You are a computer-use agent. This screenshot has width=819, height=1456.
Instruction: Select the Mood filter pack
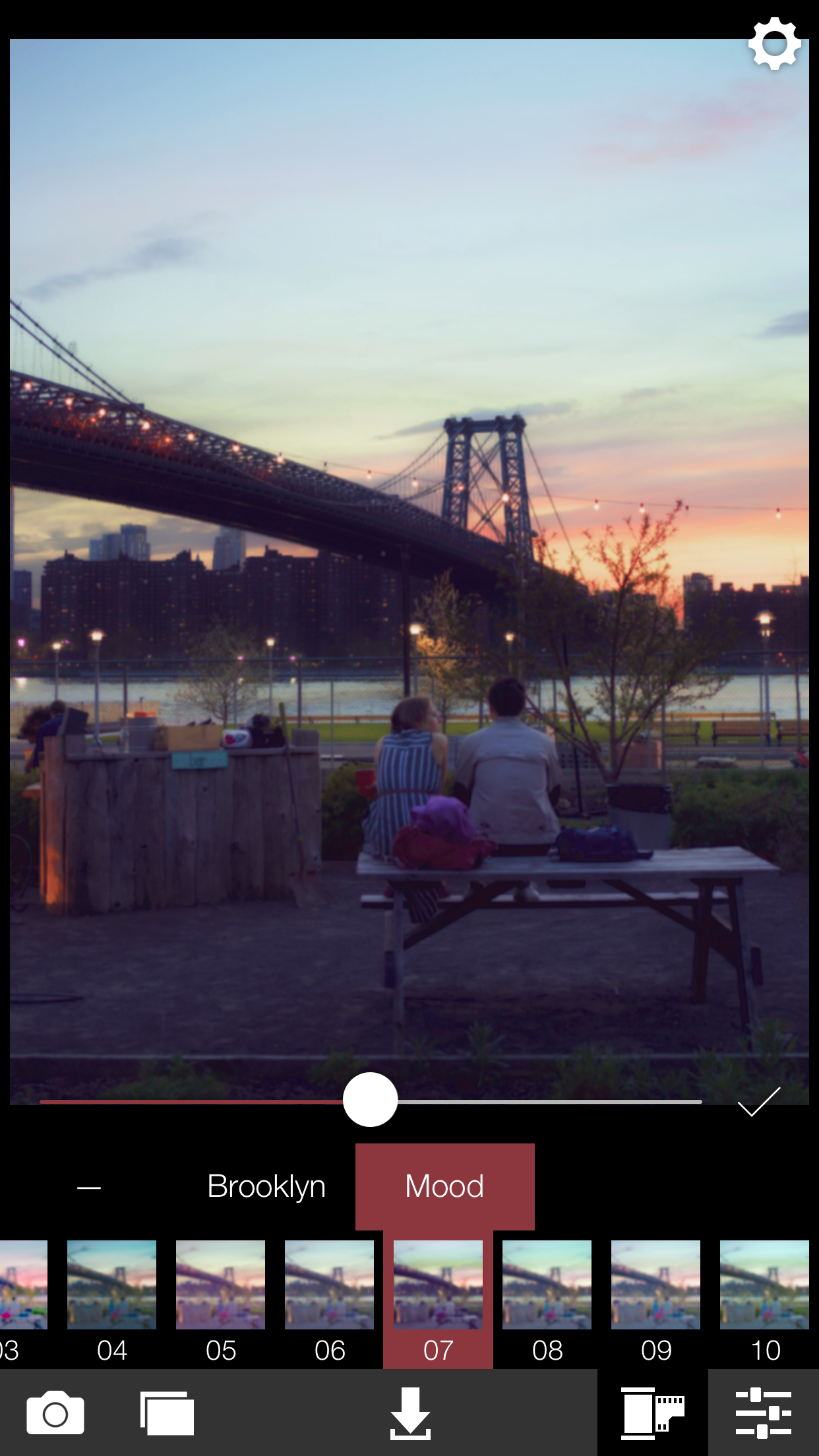[x=445, y=1186]
